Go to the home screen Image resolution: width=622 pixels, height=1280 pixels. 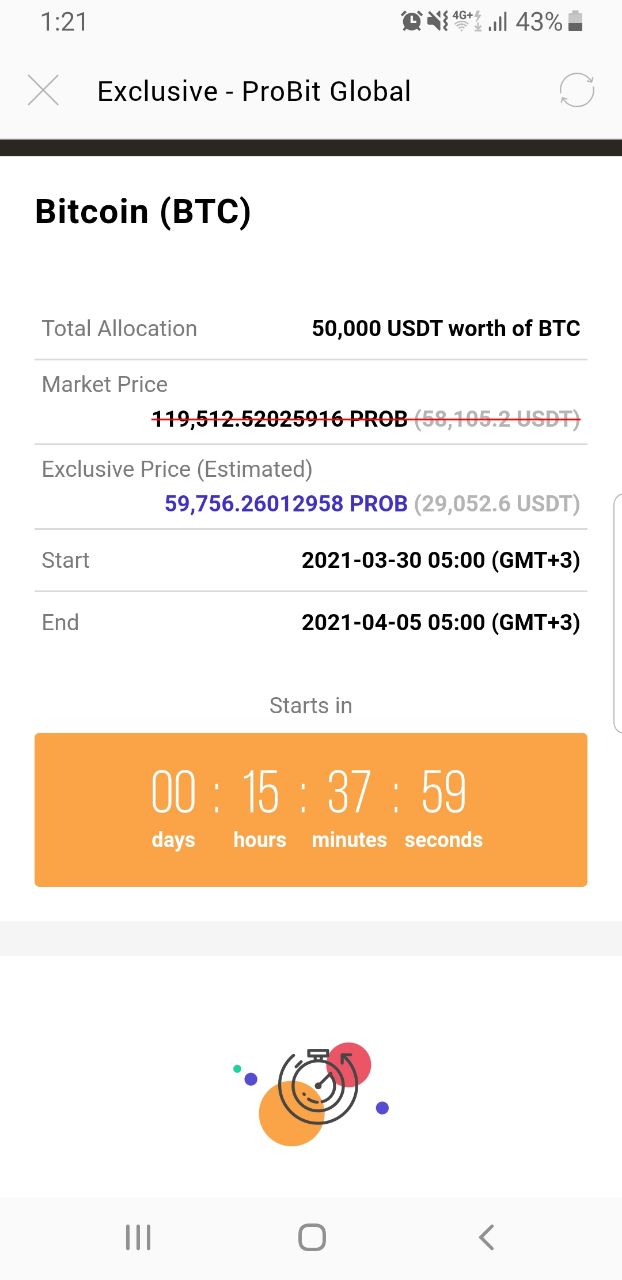312,1238
